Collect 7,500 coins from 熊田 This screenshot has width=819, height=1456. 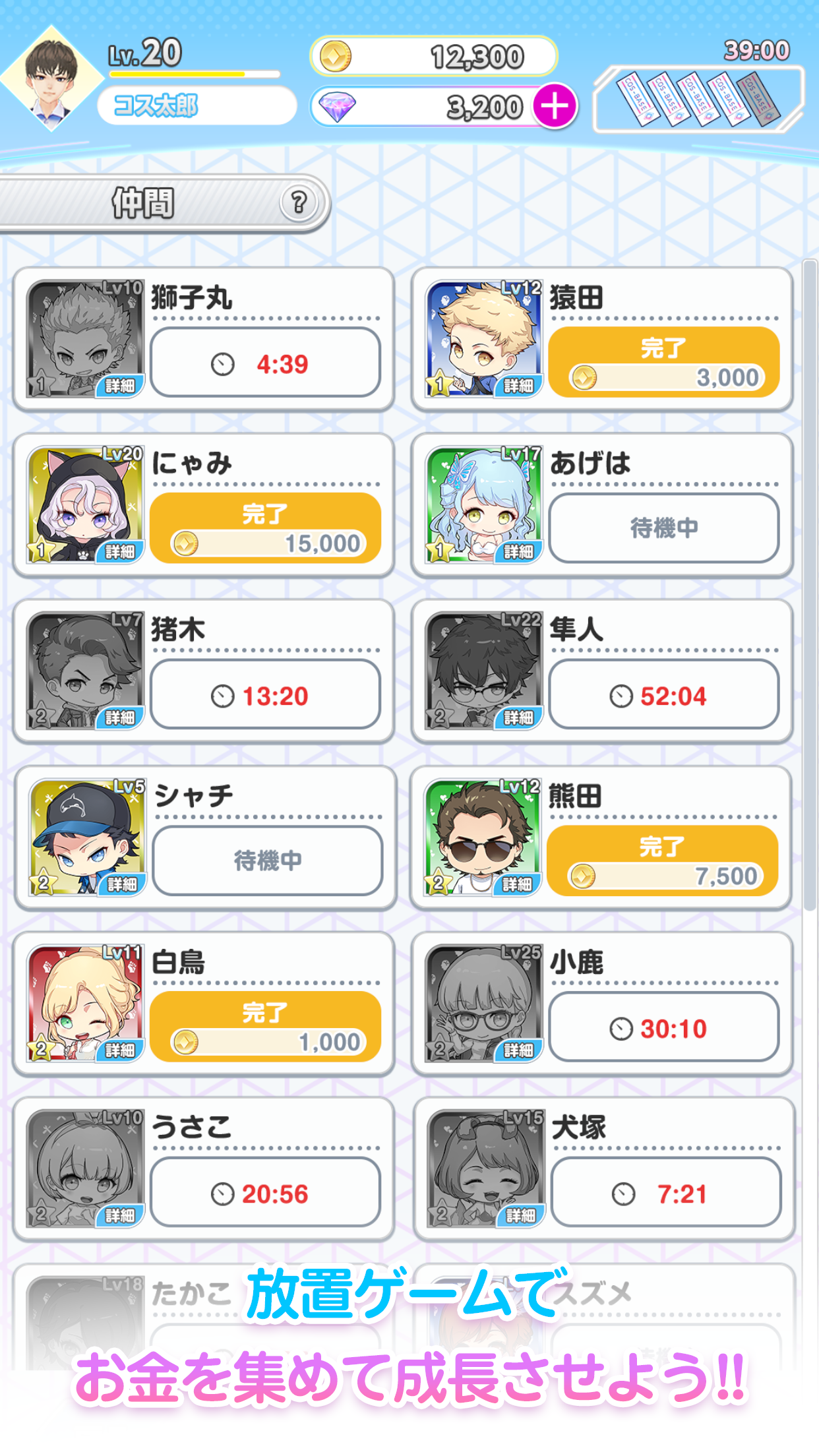click(x=662, y=861)
